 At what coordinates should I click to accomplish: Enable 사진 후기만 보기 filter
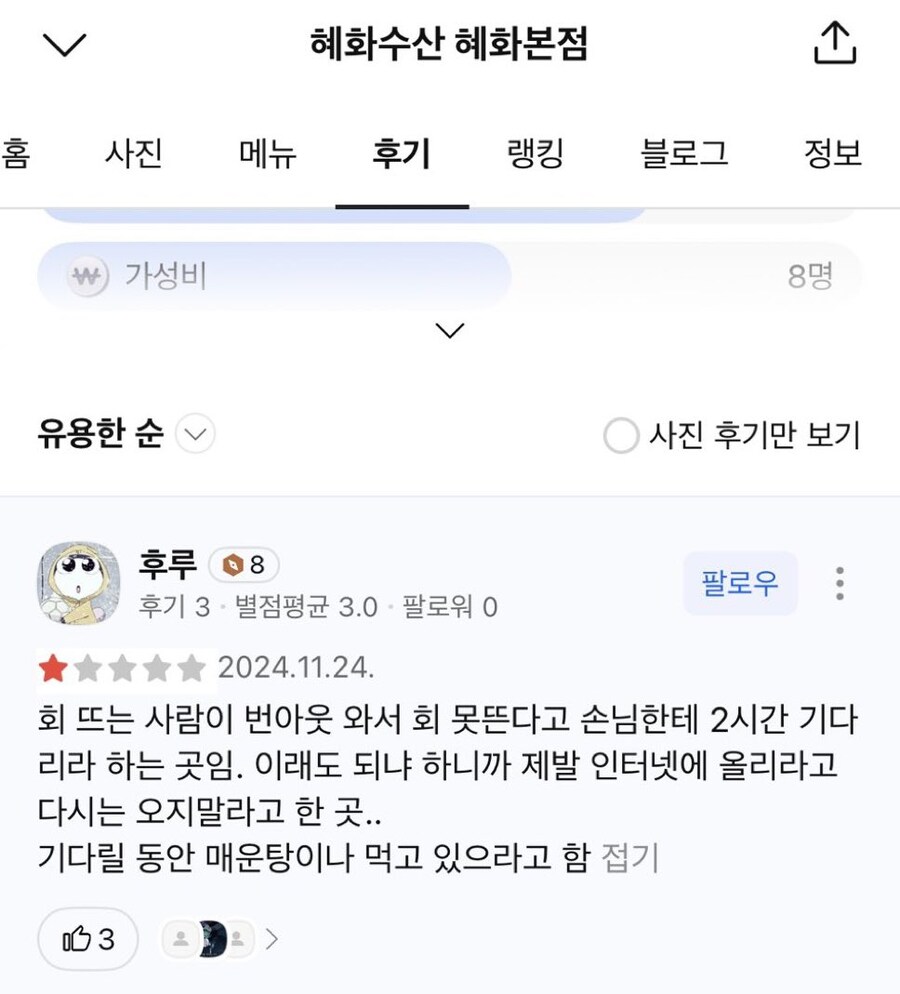(621, 437)
